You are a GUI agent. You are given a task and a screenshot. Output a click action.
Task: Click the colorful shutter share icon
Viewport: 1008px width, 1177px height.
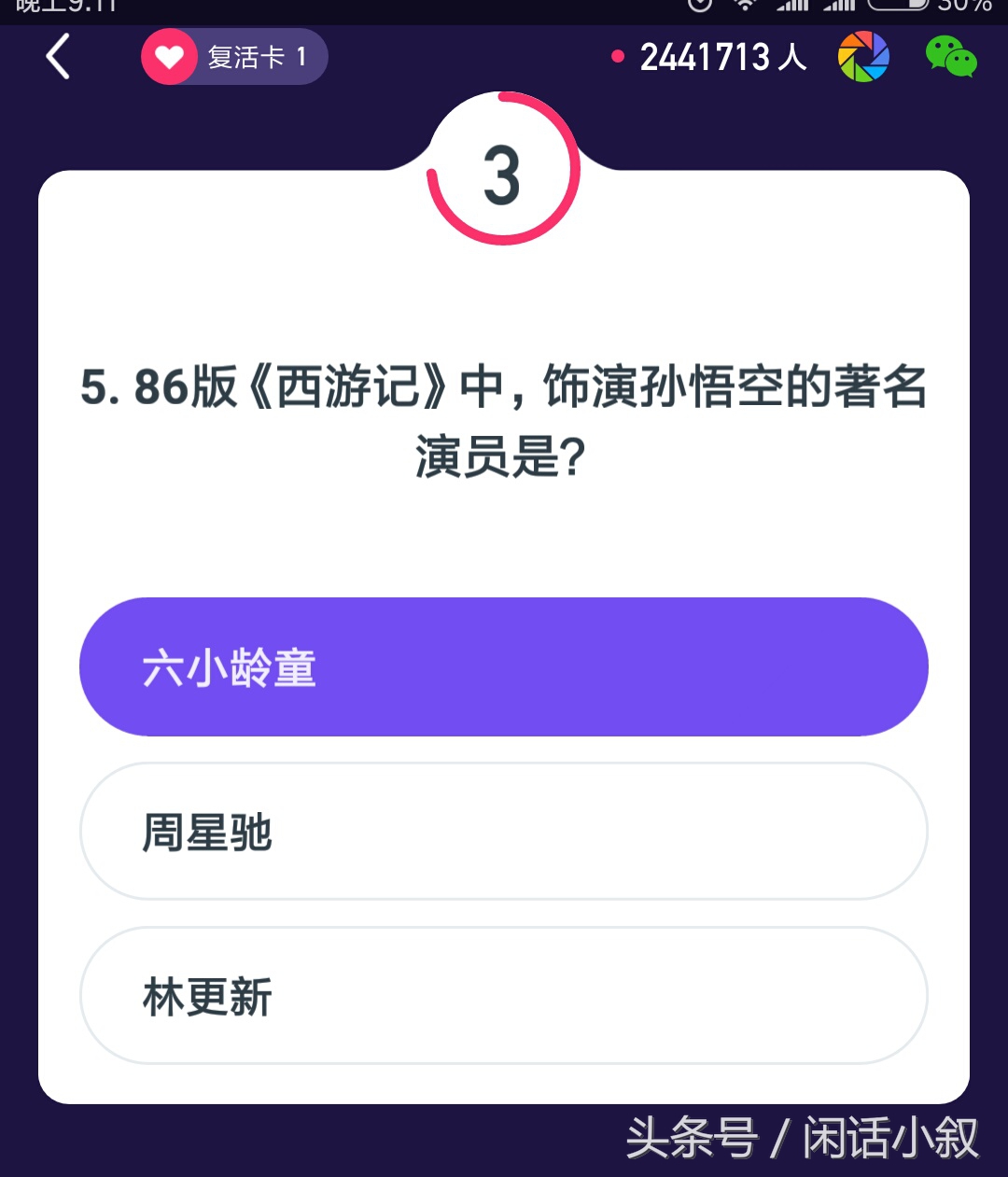[865, 57]
